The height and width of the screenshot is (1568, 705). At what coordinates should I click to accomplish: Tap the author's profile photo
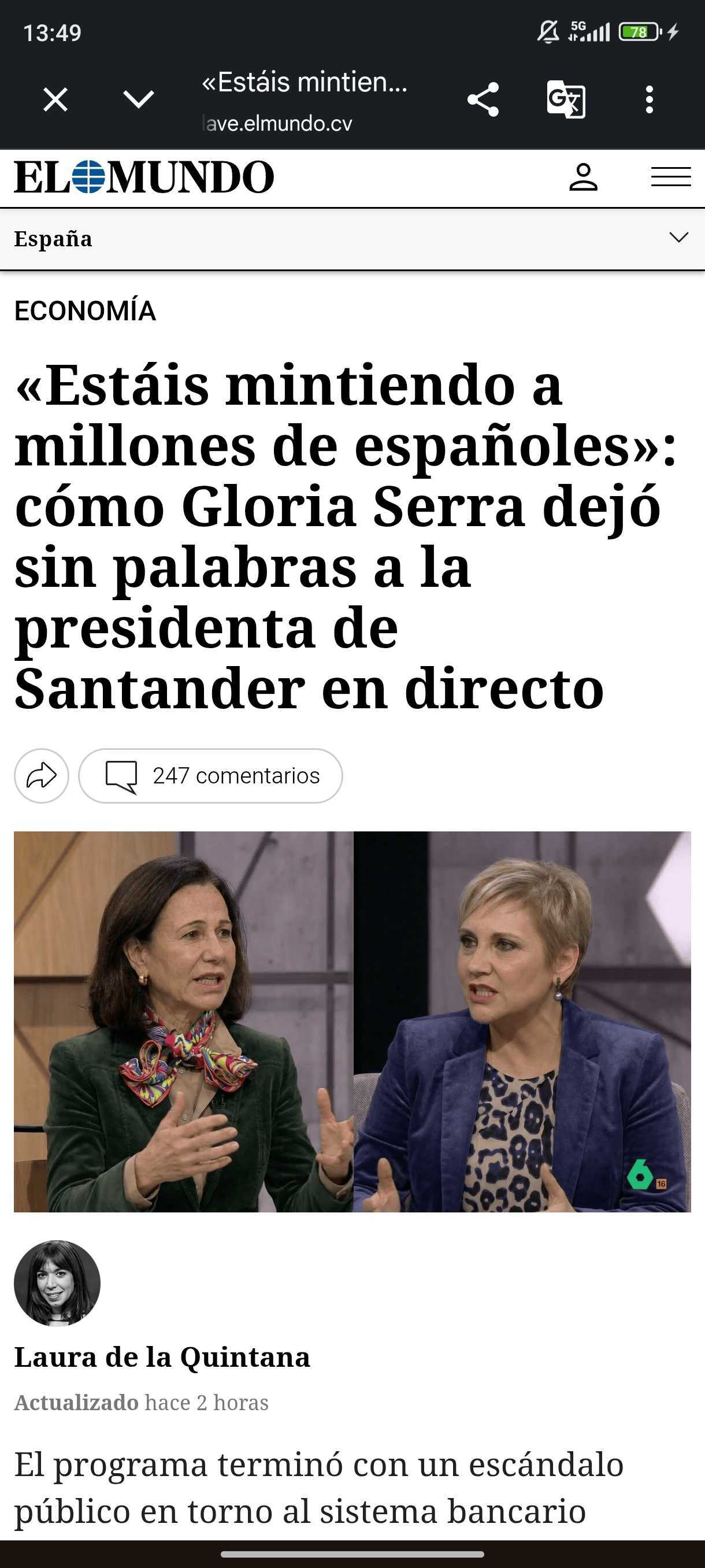pyautogui.click(x=58, y=1284)
